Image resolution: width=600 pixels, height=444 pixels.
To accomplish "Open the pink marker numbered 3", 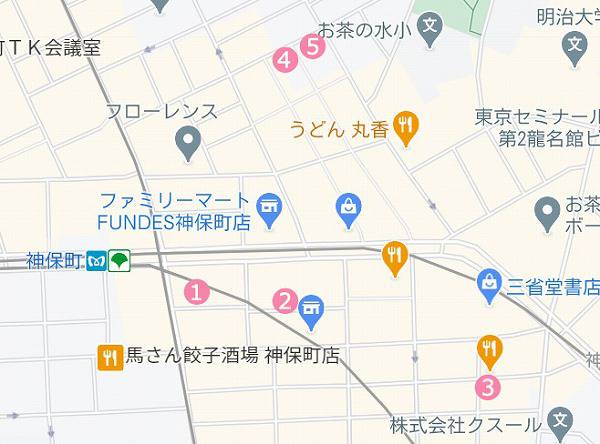I will tap(488, 387).
